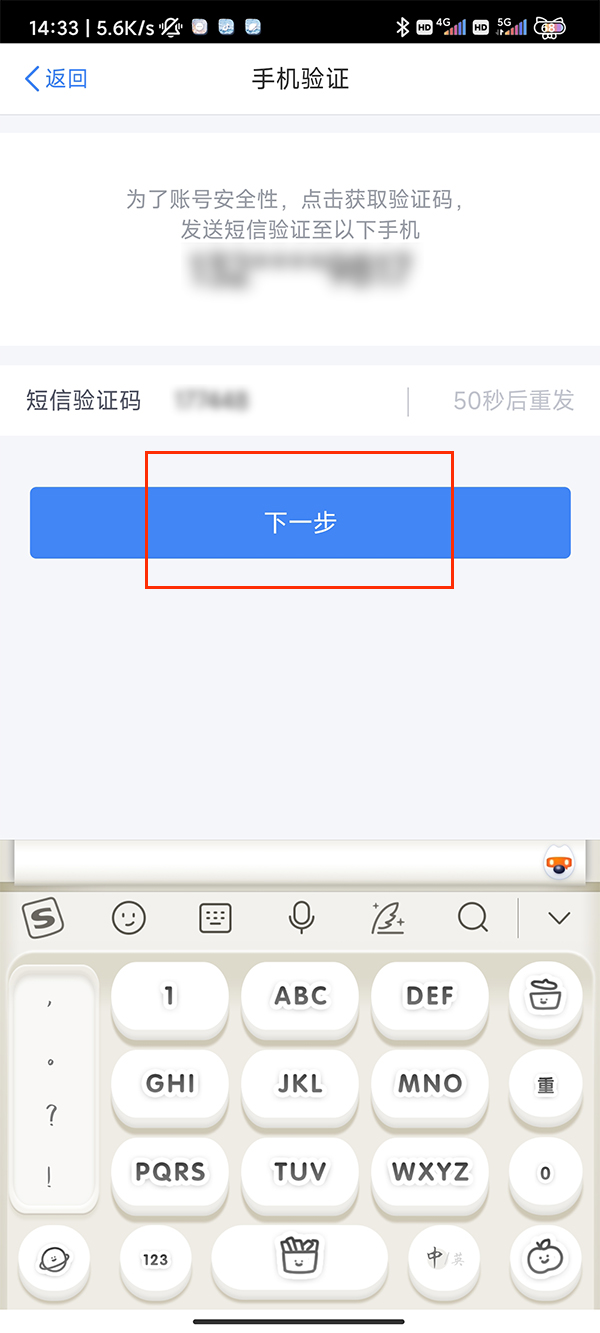Collapse the keyboard with the down chevron
The width and height of the screenshot is (600, 1333).
click(x=558, y=917)
